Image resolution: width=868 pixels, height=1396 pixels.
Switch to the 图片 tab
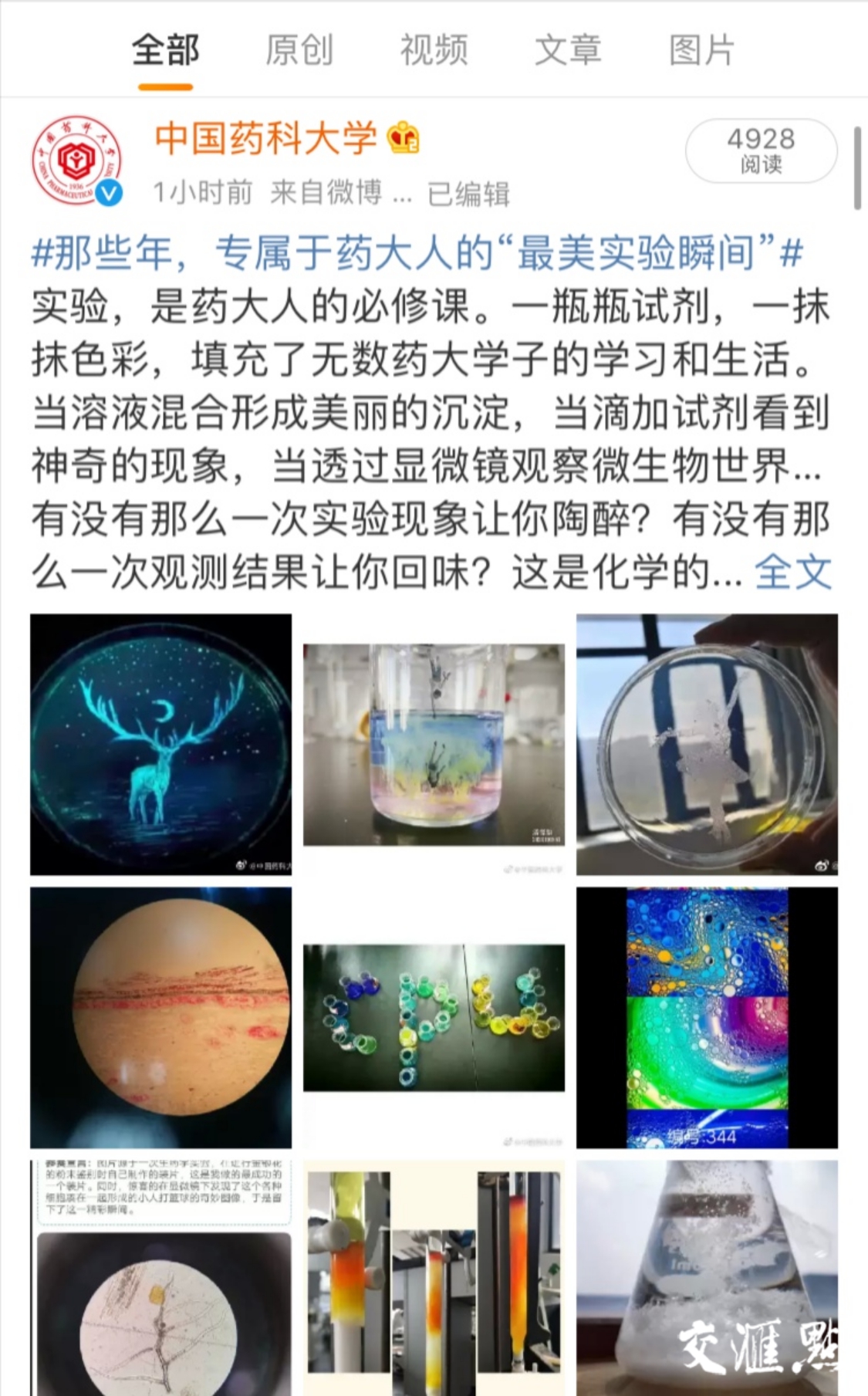pos(702,51)
